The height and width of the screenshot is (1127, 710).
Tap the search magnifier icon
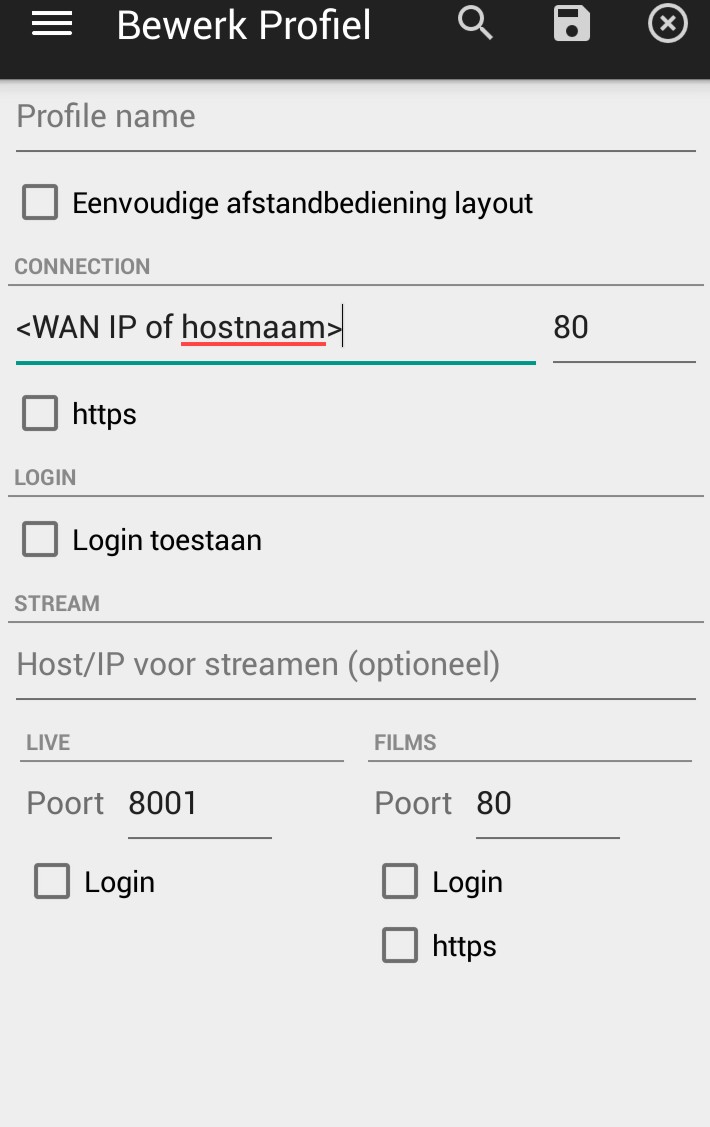(x=476, y=24)
